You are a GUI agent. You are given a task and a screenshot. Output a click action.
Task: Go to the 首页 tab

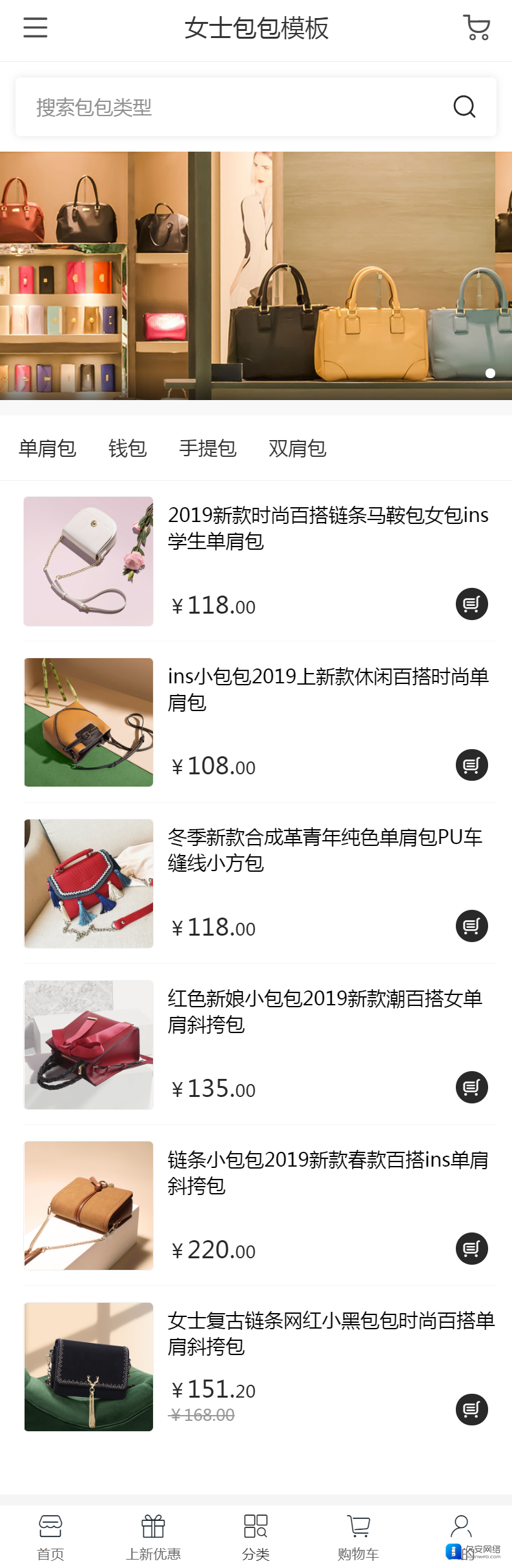[50, 1536]
